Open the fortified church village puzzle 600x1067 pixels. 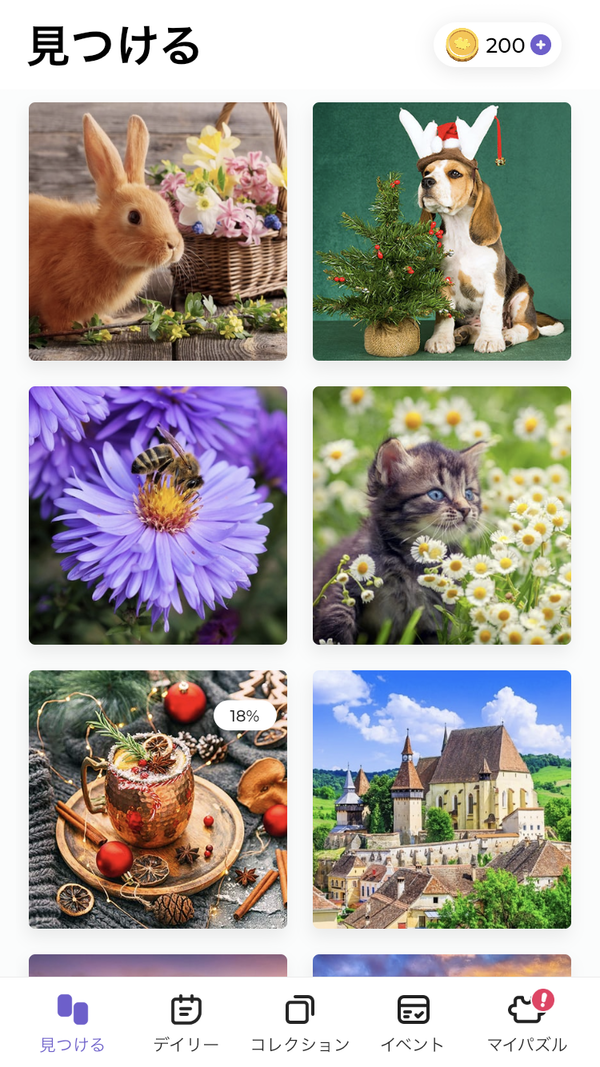point(441,800)
